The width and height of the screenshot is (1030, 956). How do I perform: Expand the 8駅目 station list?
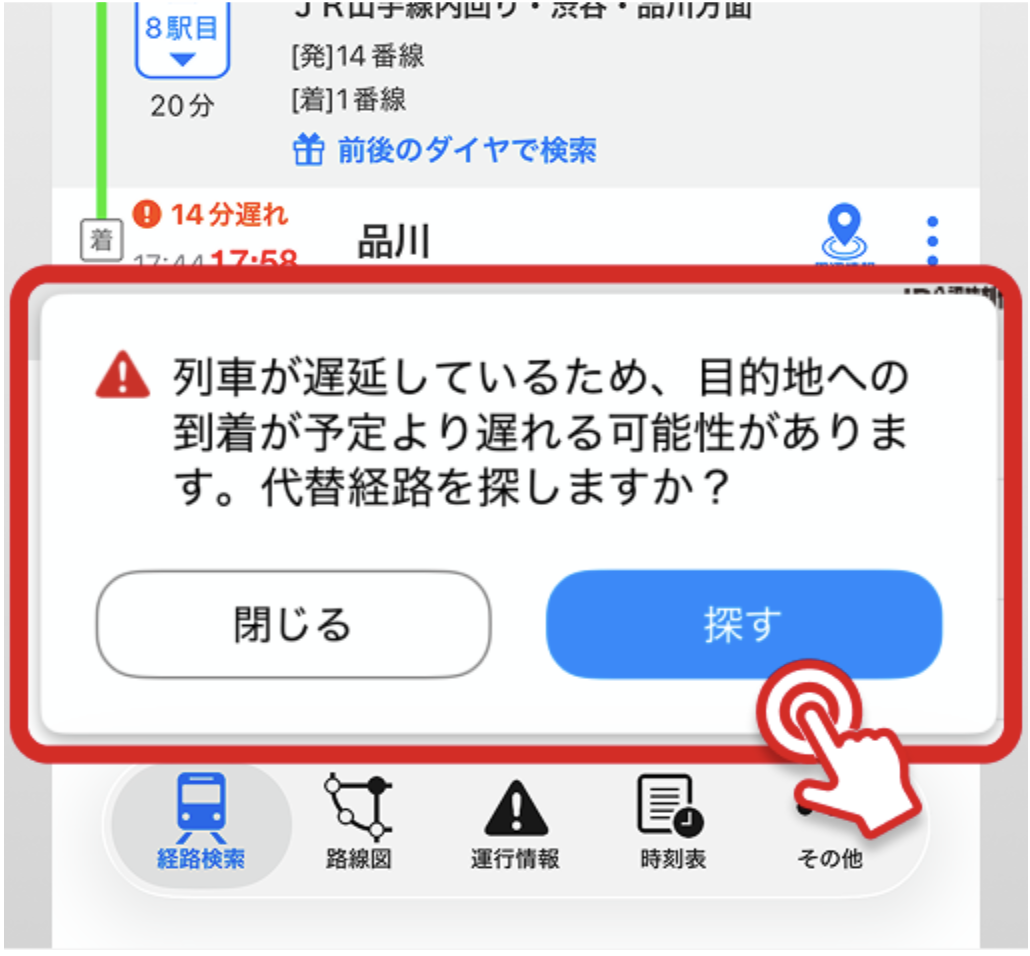click(182, 39)
